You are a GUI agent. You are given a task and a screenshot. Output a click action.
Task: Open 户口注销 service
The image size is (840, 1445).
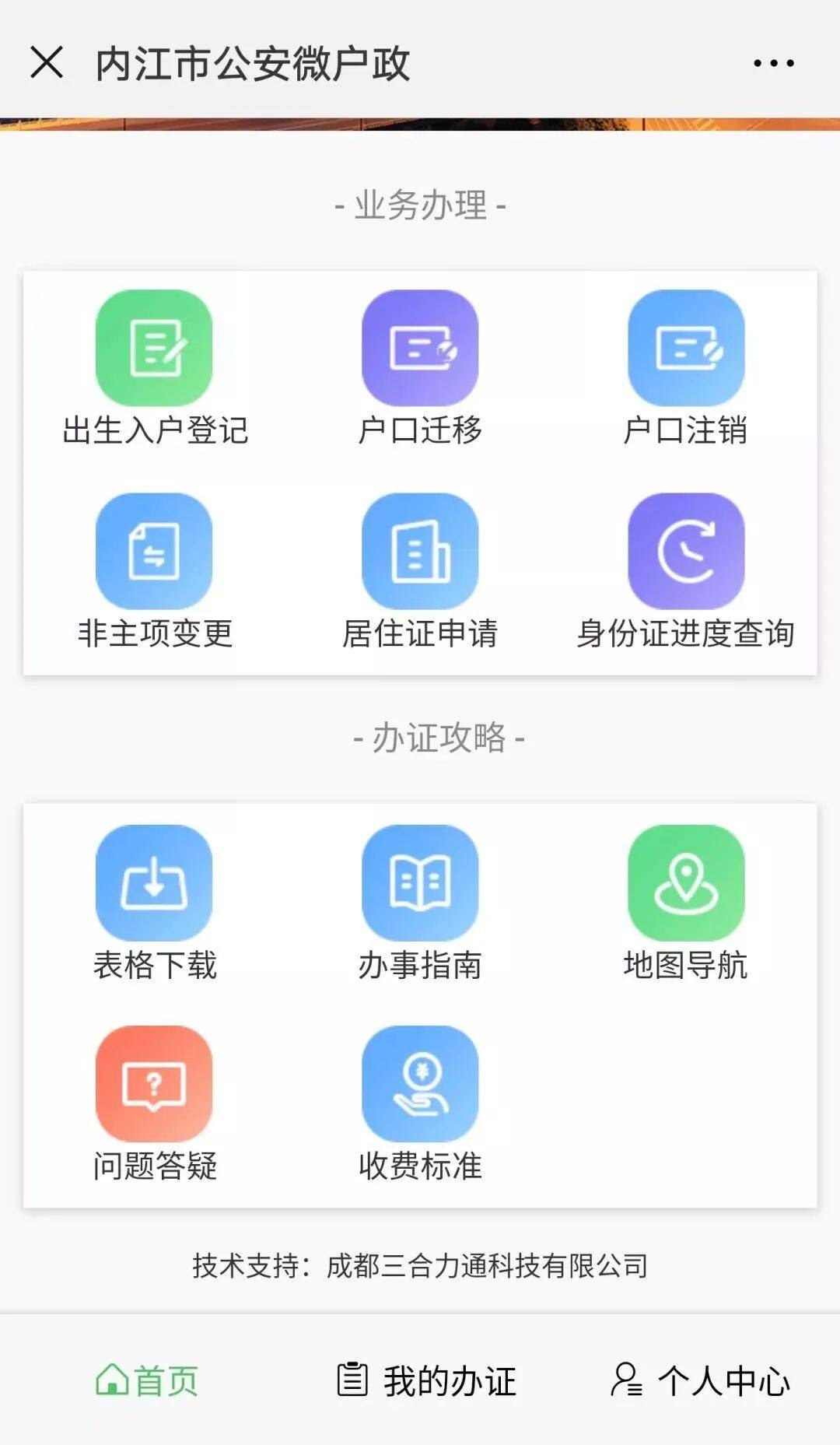[x=687, y=350]
